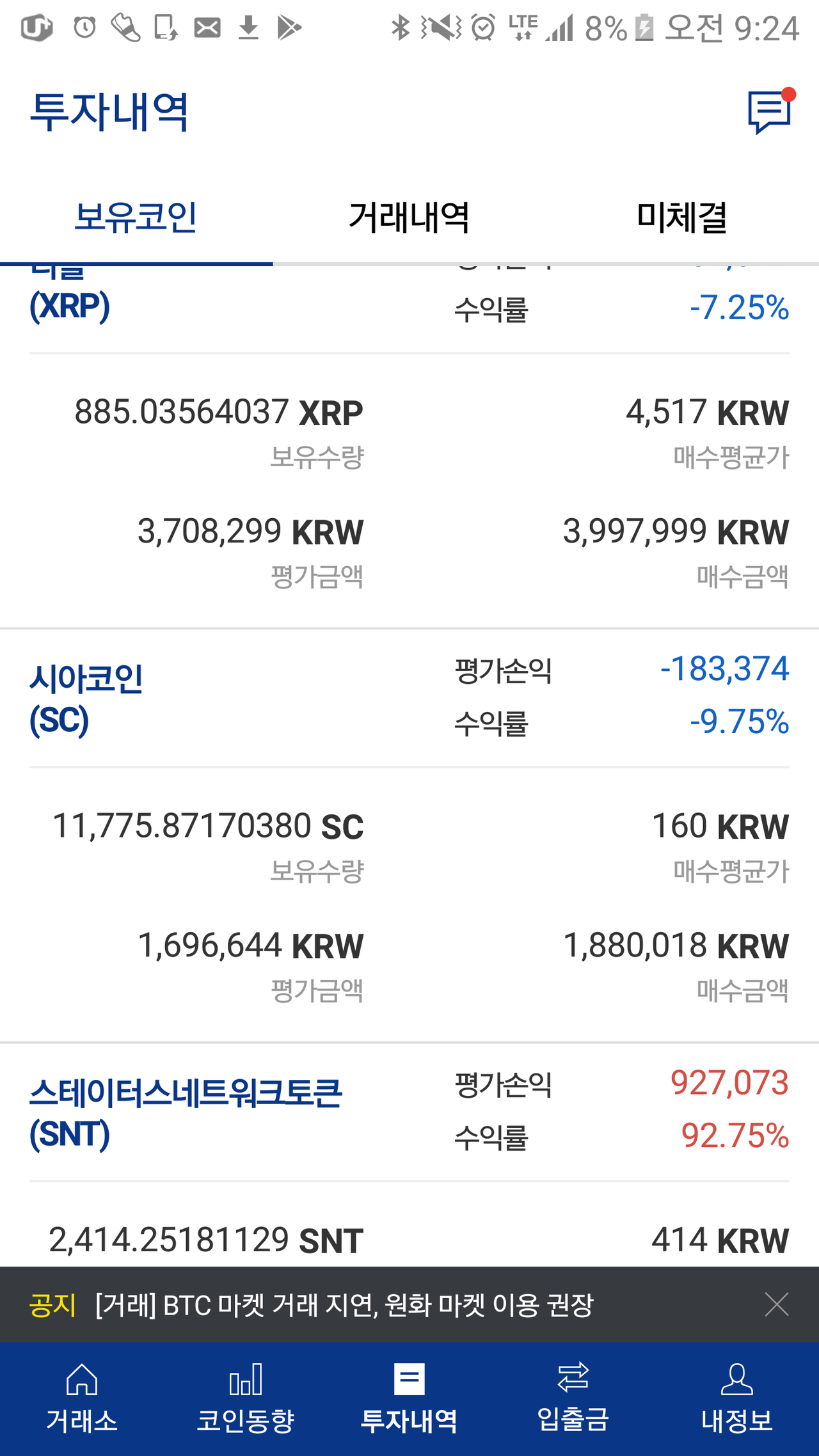Viewport: 819px width, 1456px height.
Task: Tap the 투자내역 investment history icon
Action: click(409, 1401)
